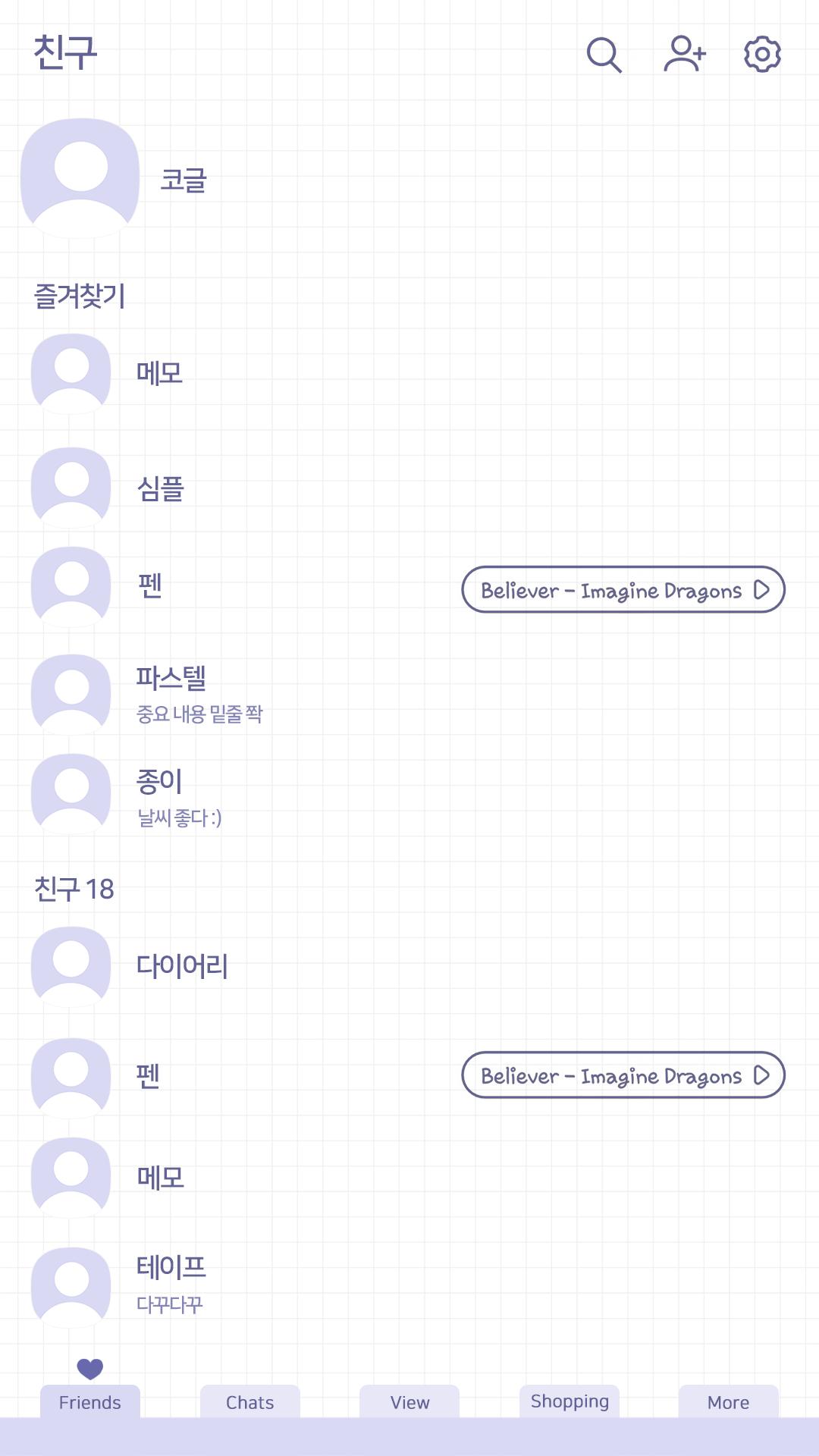Open friend 다이어리's profile
This screenshot has width=819, height=1456.
coord(409,966)
